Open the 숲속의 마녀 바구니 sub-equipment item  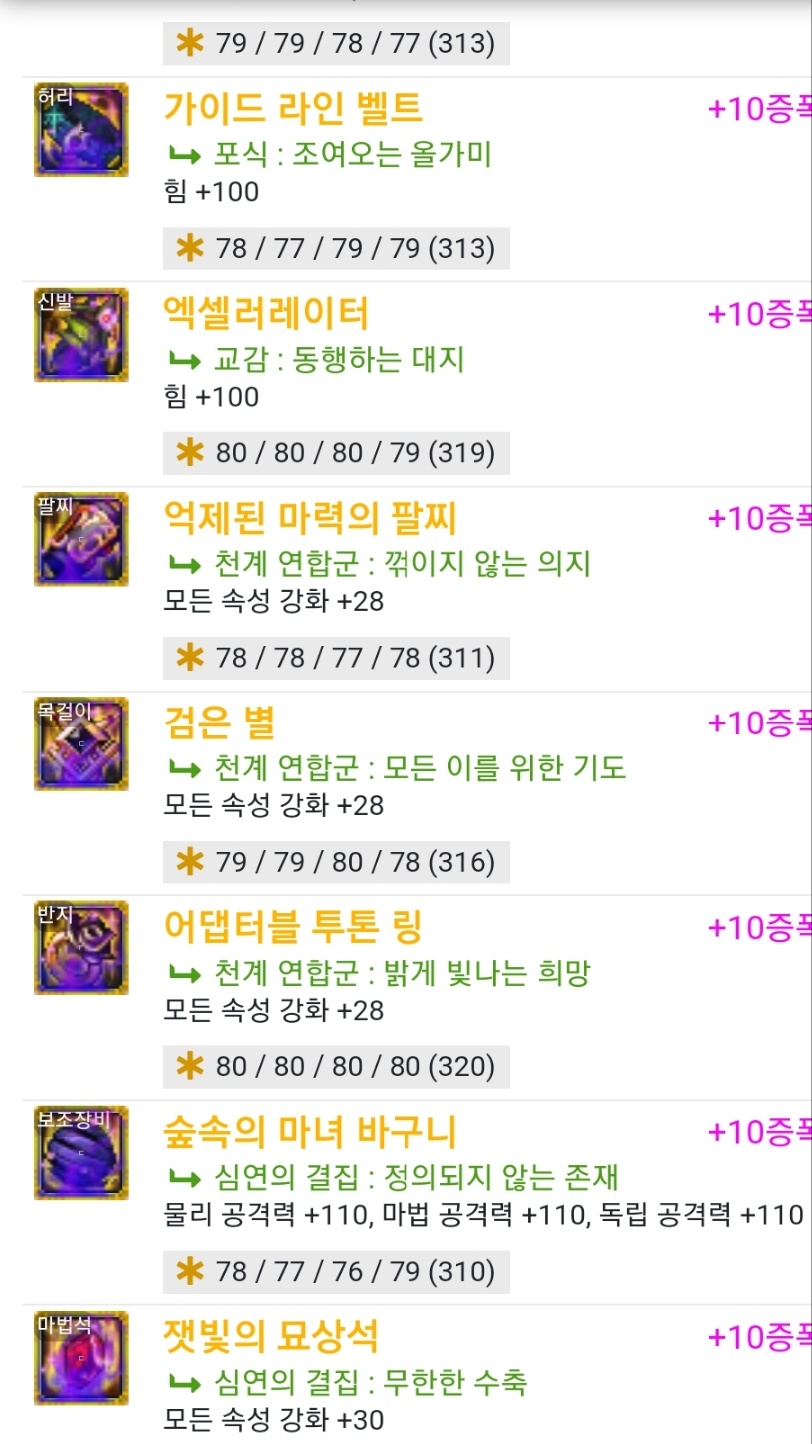tap(310, 1132)
